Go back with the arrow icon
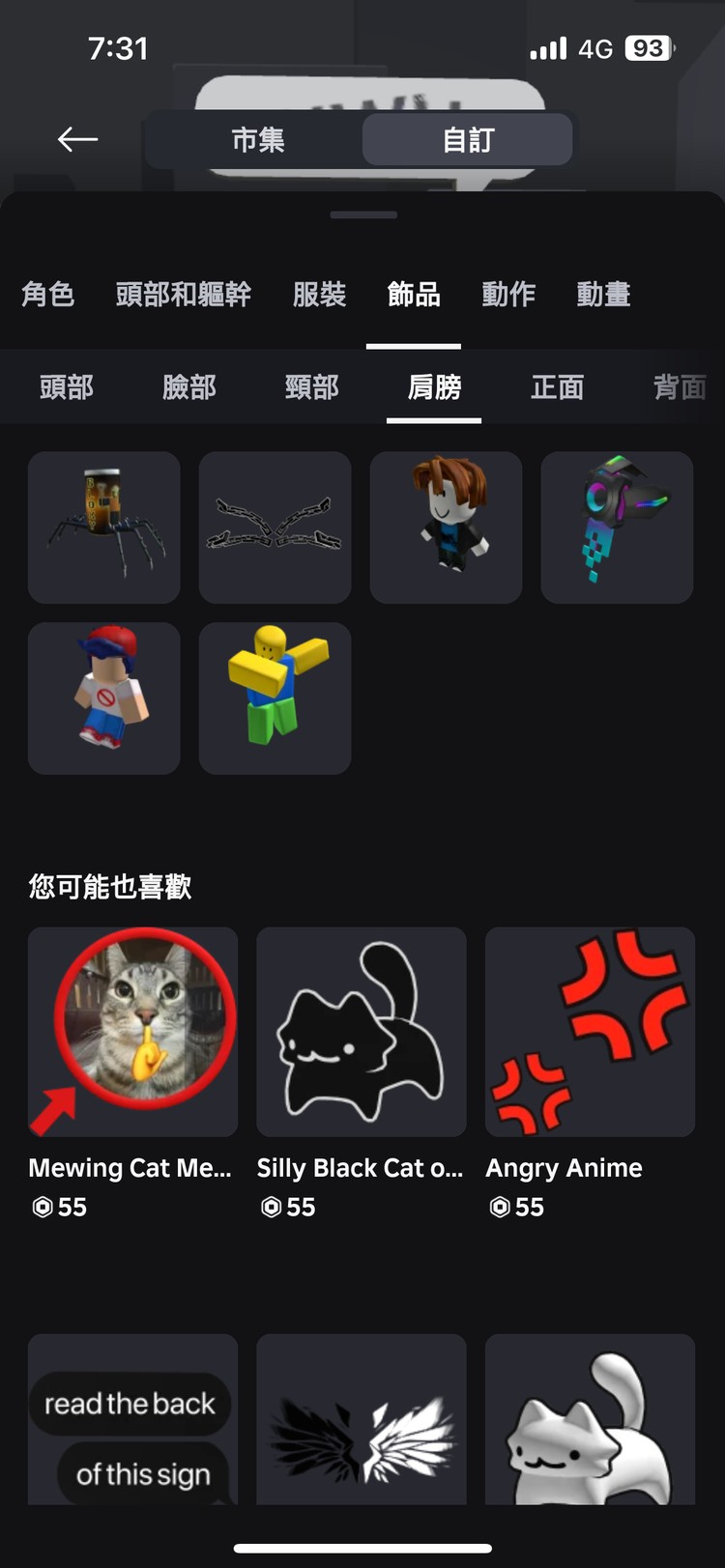The width and height of the screenshot is (725, 1568). click(77, 140)
